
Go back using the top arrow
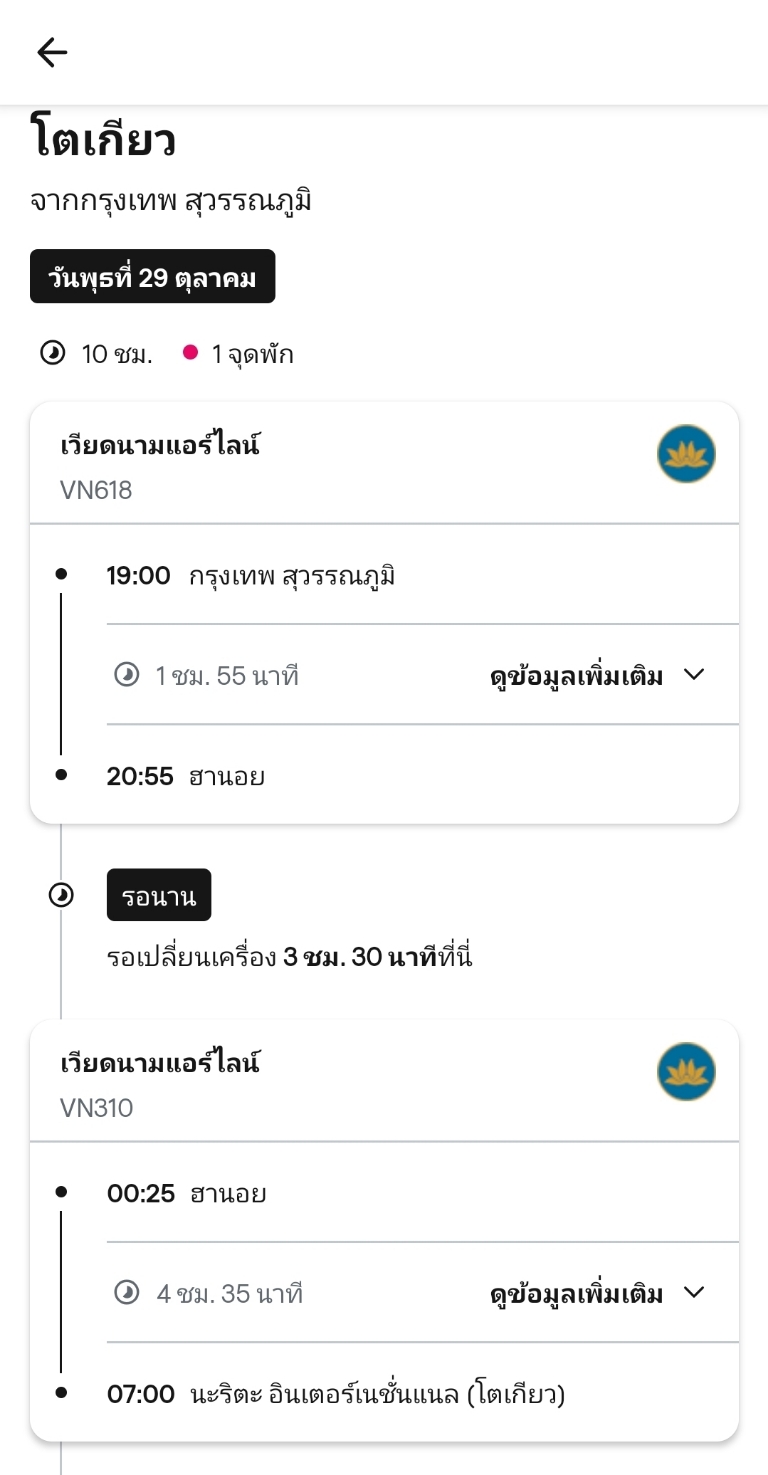pos(52,52)
